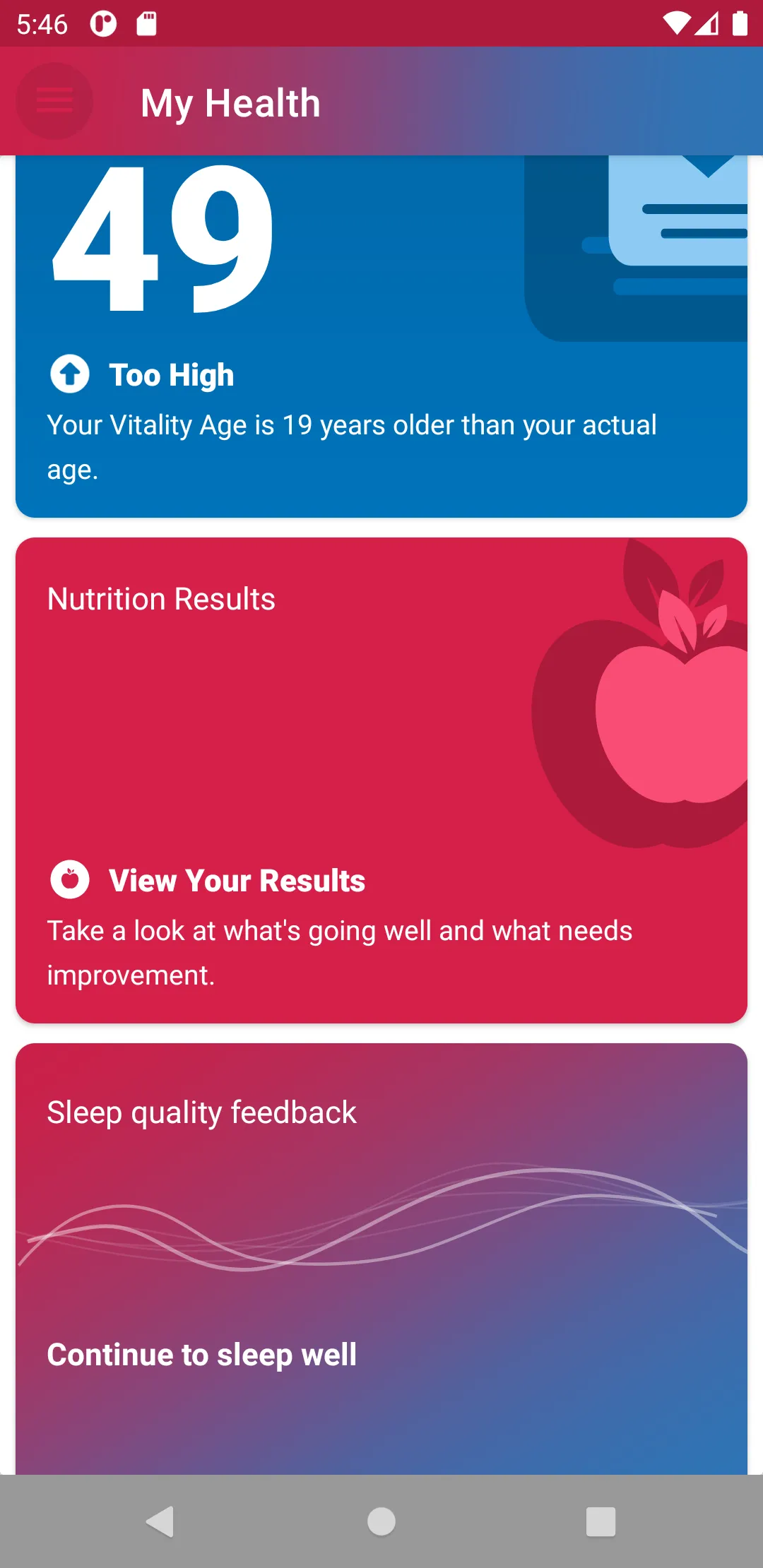Go back using system back button
The width and height of the screenshot is (763, 1568).
161,1521
